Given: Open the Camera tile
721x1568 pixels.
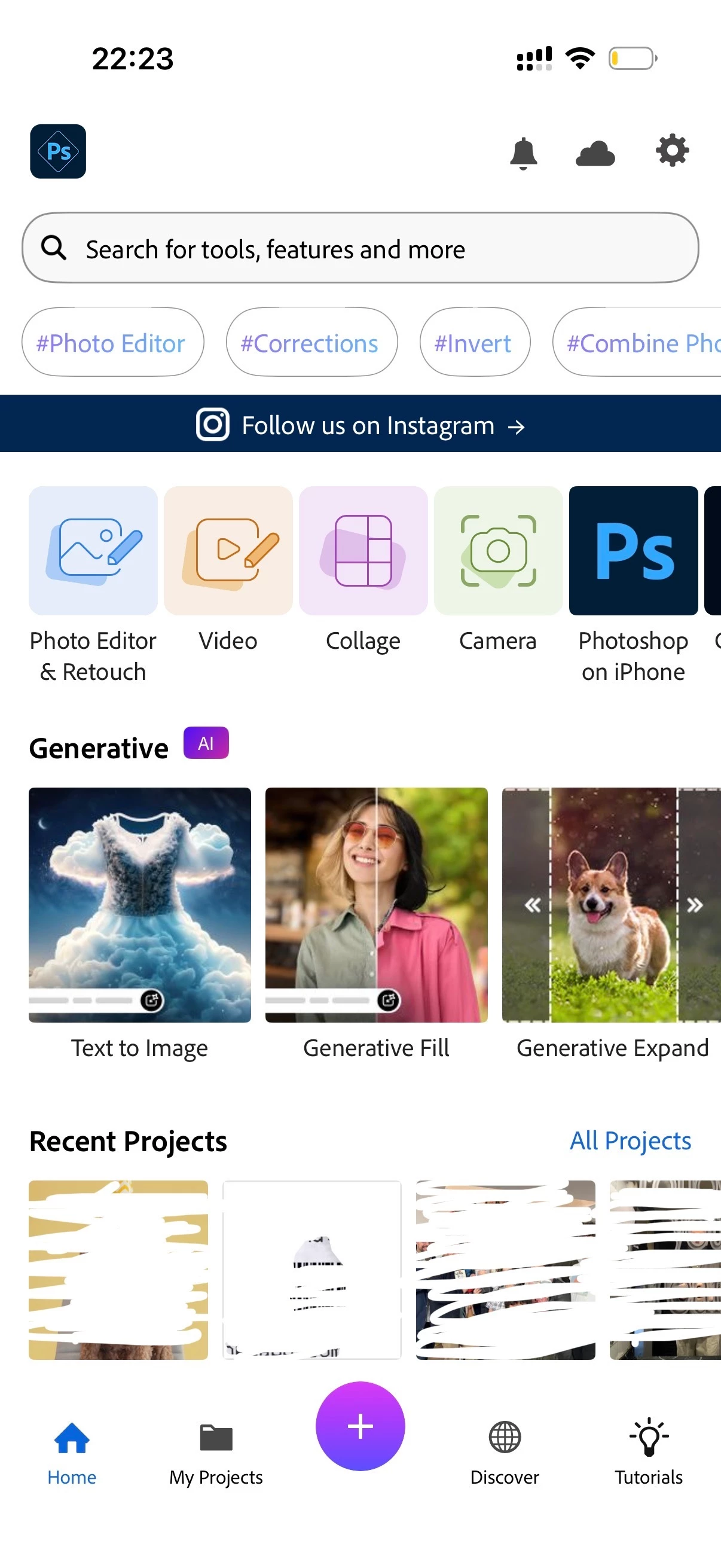Looking at the screenshot, I should tap(499, 551).
